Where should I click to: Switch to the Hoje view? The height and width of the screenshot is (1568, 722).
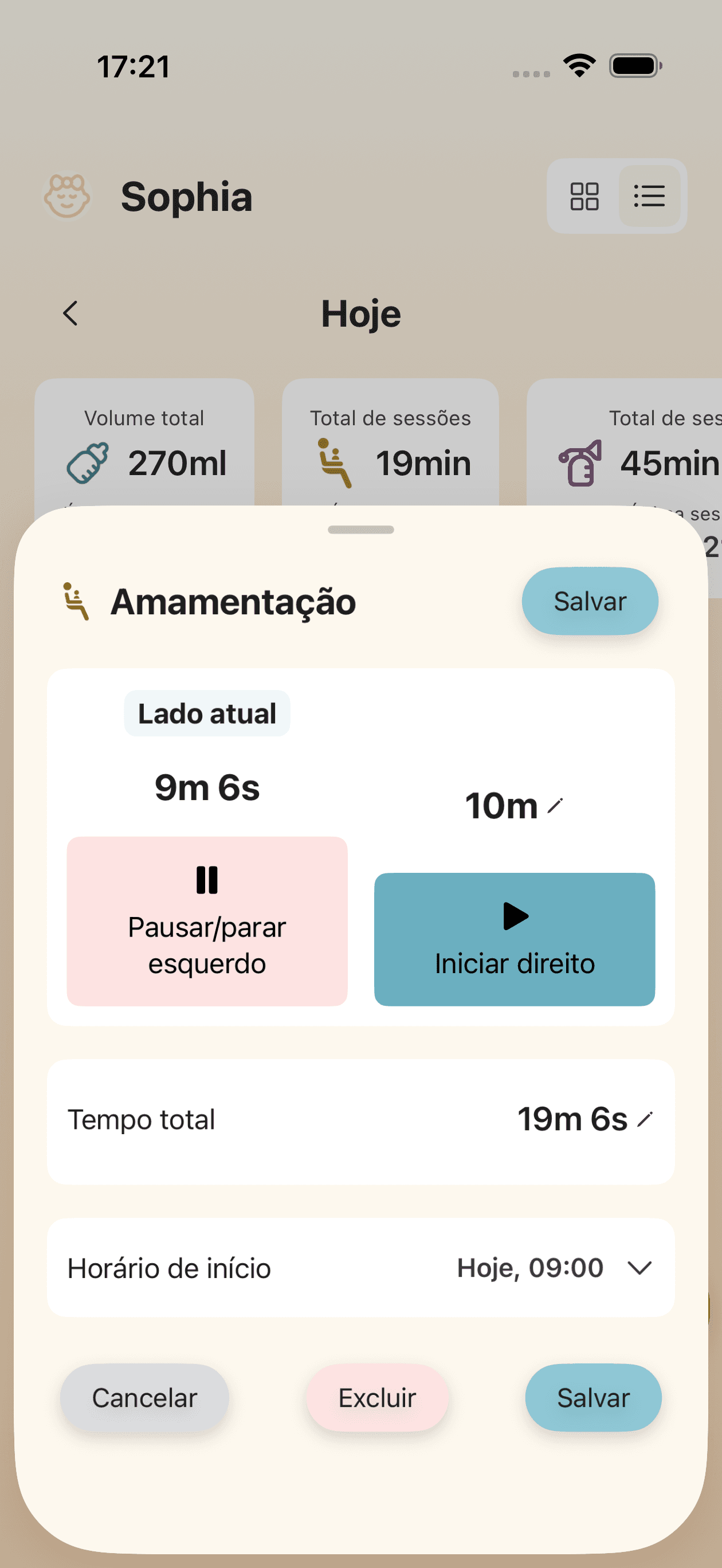(360, 313)
